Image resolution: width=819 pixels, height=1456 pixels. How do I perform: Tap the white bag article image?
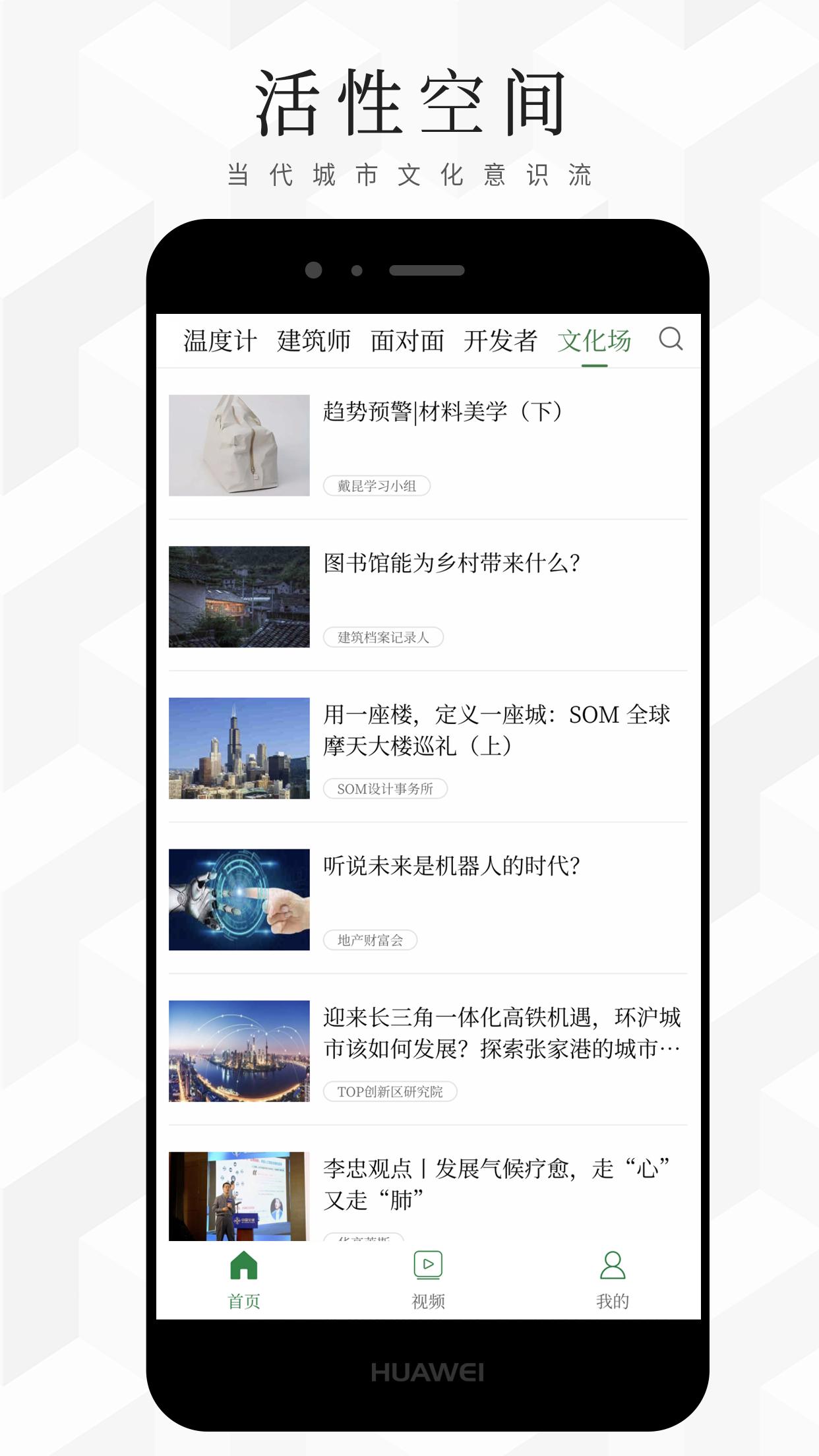tap(240, 445)
